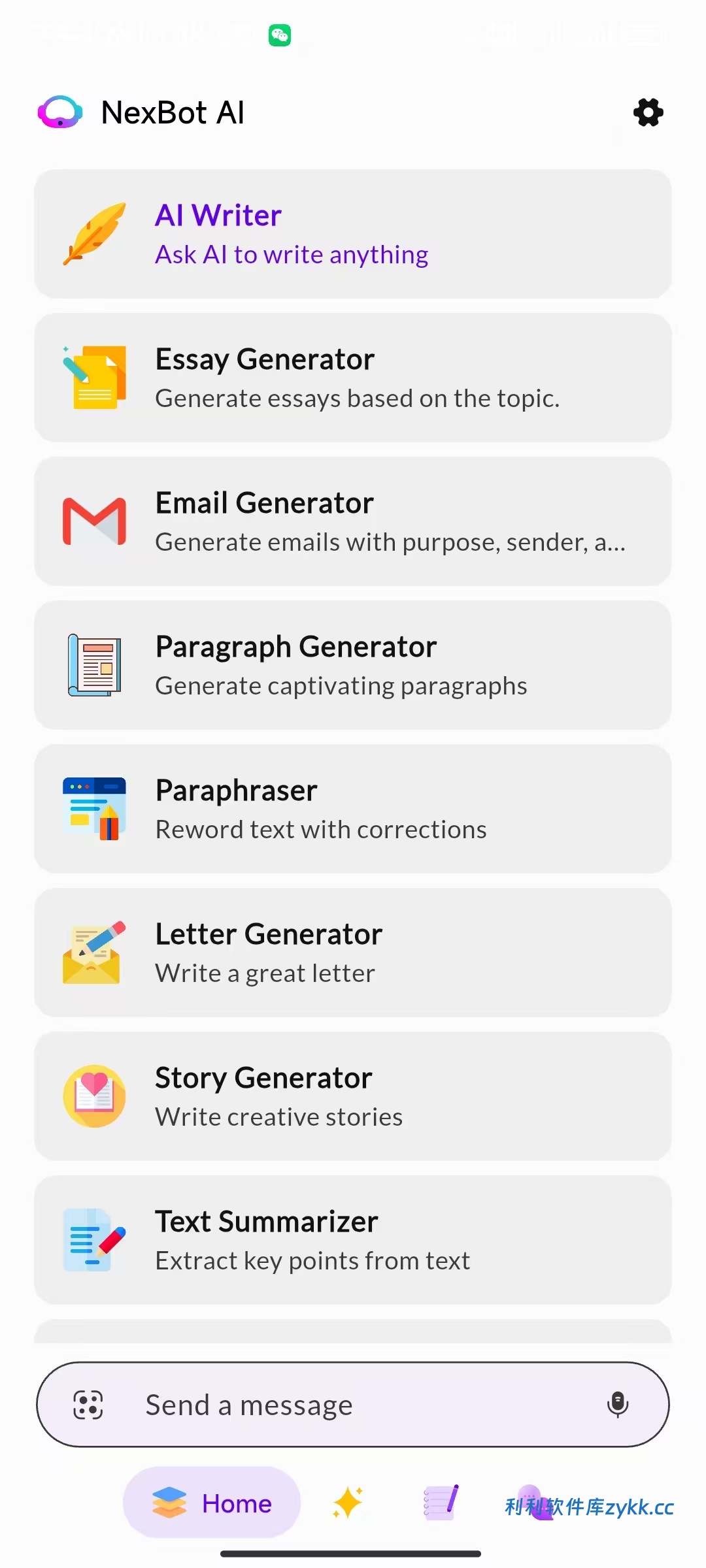Open Text Summarizer
706x1568 pixels.
coord(353,1240)
